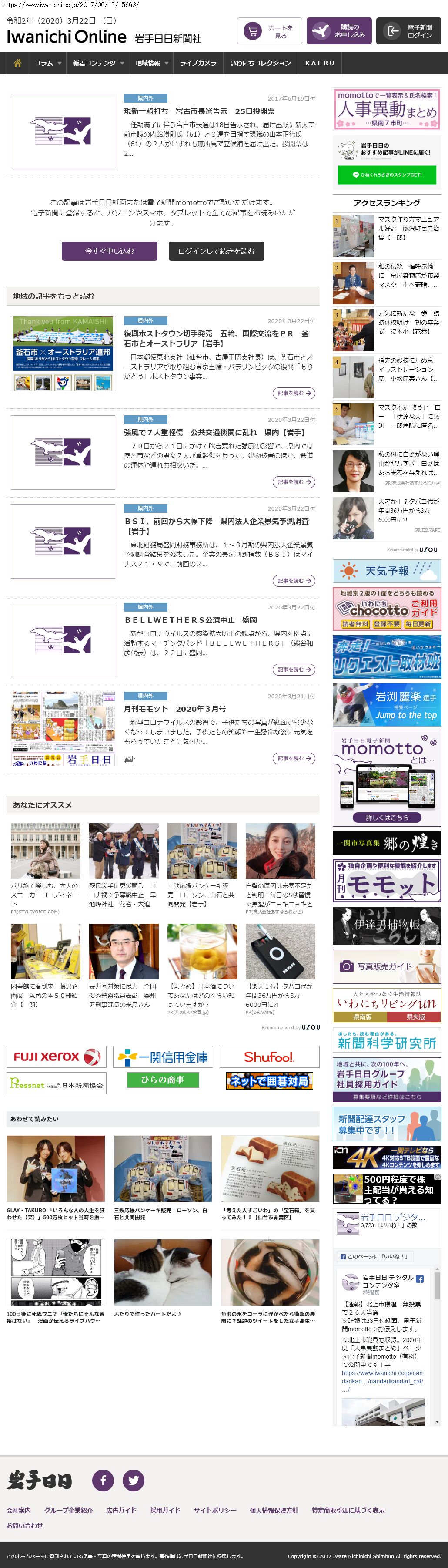Expand the 新着コンテンツ menu
The width and height of the screenshot is (448, 1568).
click(x=98, y=63)
